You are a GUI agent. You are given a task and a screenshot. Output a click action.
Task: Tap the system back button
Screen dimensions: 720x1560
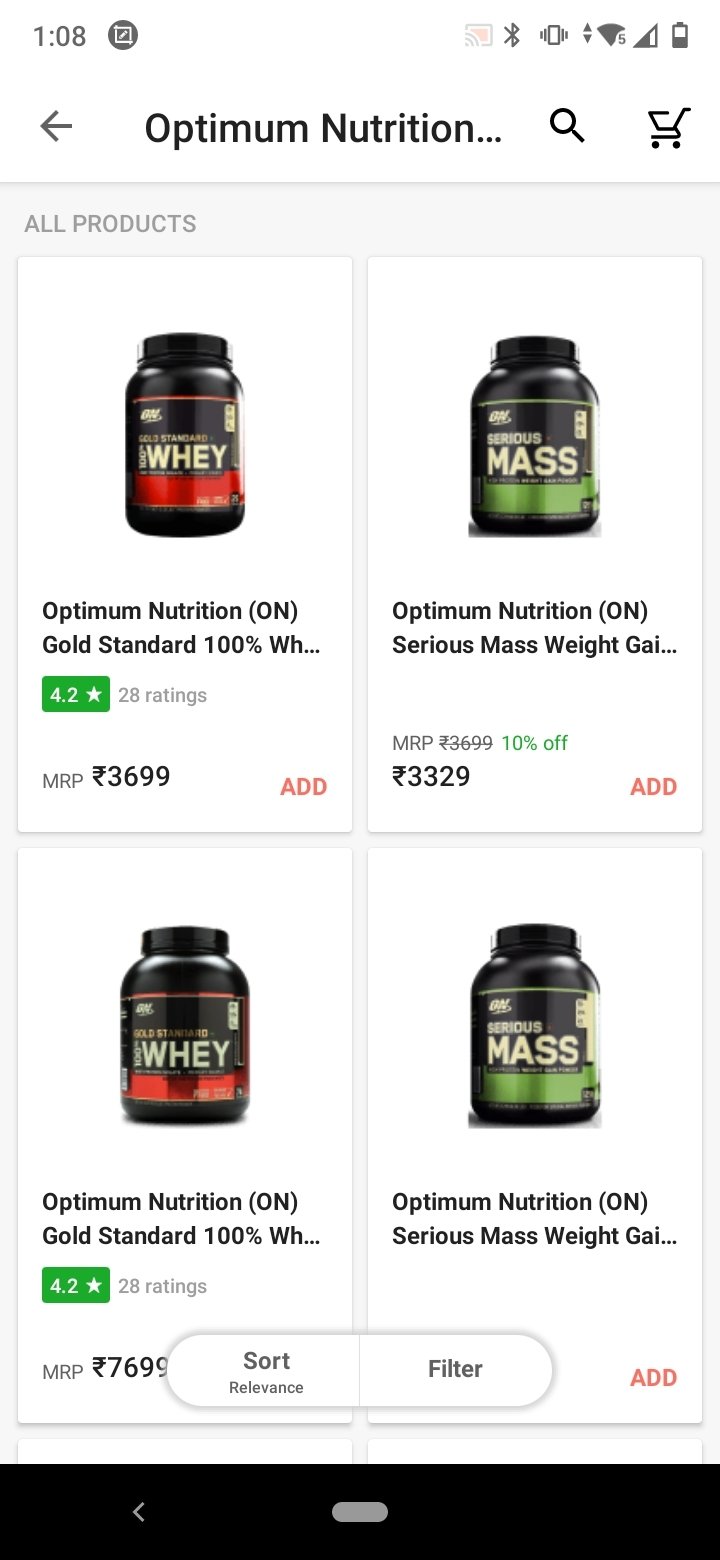(139, 1512)
